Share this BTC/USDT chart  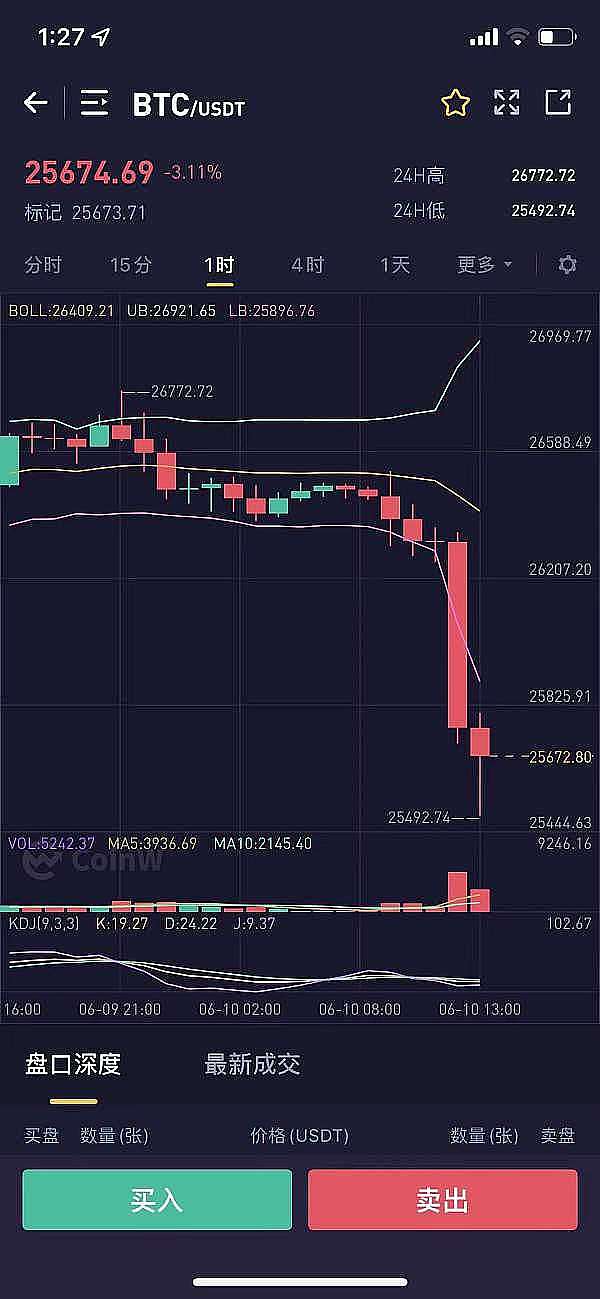point(558,102)
